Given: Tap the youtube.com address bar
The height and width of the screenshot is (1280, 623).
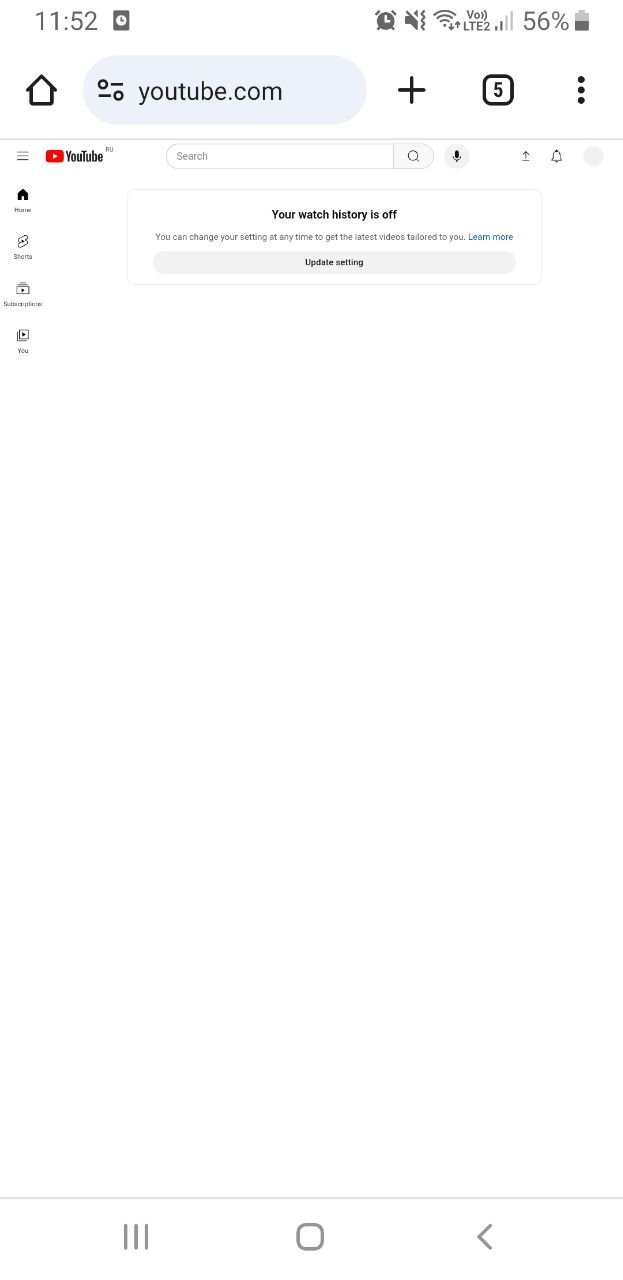Looking at the screenshot, I should coord(225,91).
